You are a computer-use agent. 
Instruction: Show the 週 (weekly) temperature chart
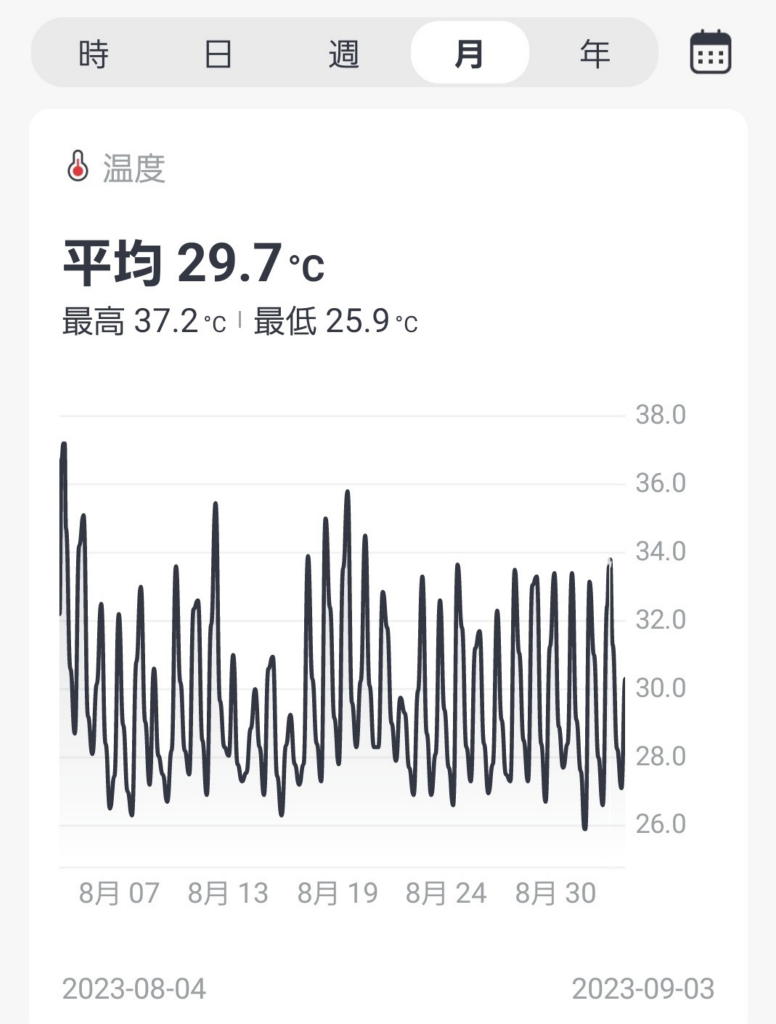click(344, 53)
